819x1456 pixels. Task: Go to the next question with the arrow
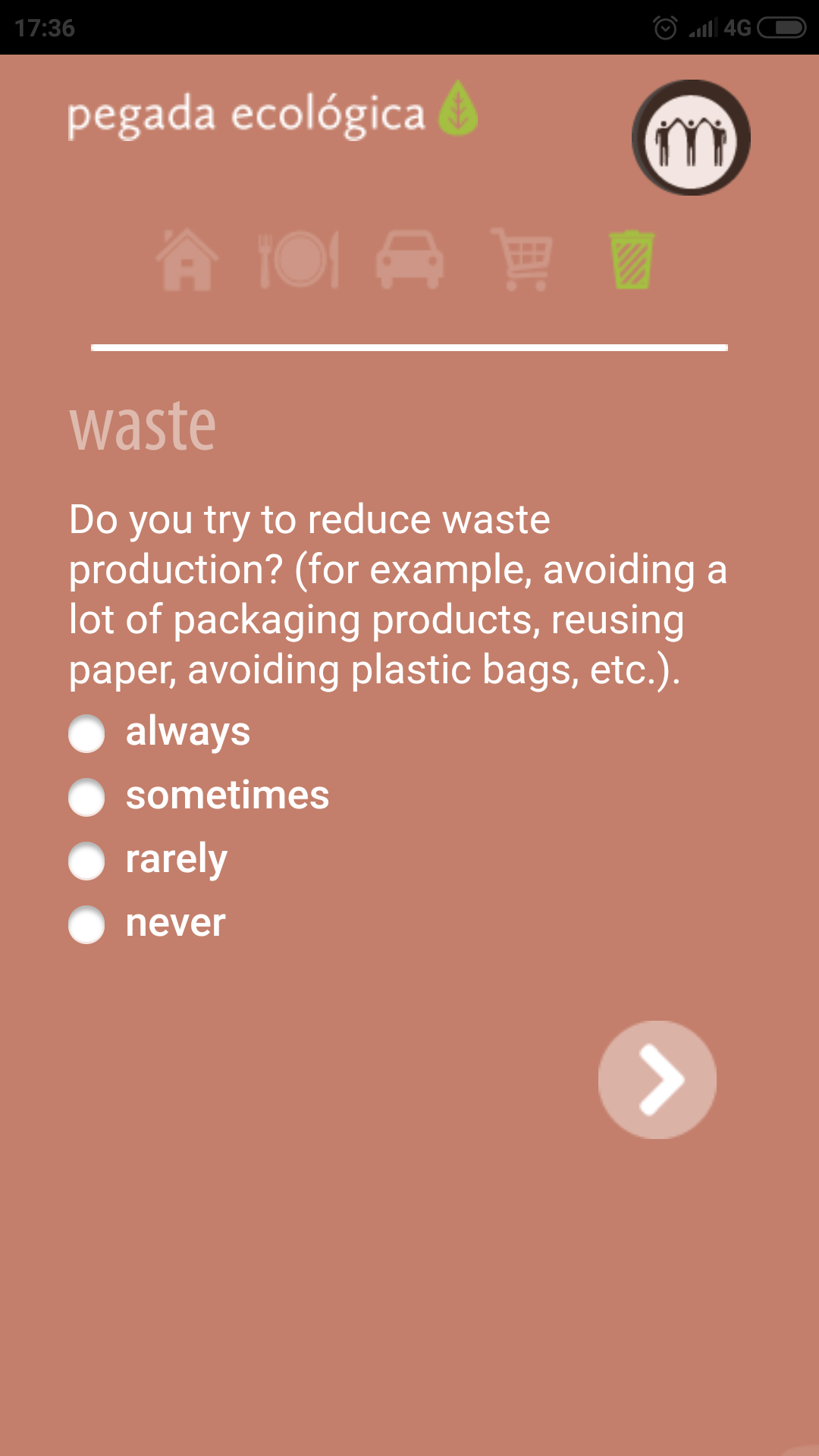point(657,1079)
